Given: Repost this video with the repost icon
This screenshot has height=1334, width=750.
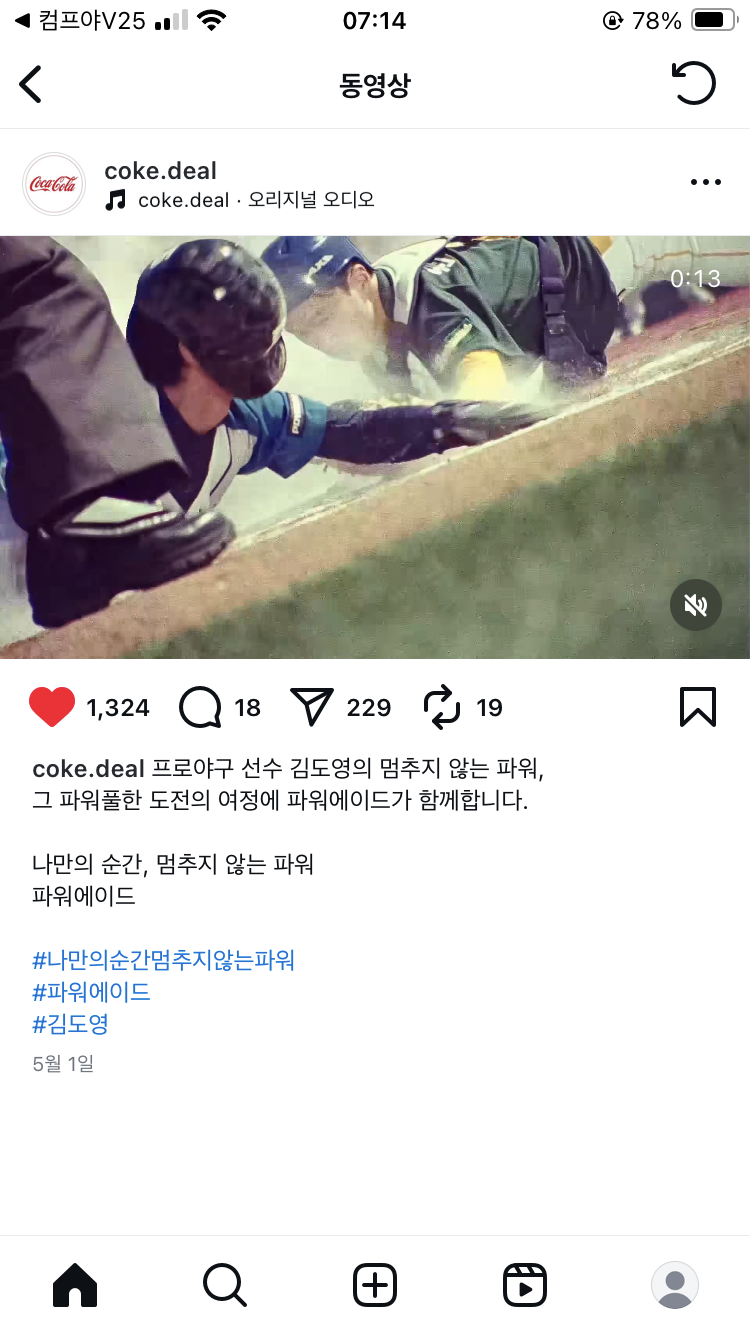Looking at the screenshot, I should [x=442, y=708].
